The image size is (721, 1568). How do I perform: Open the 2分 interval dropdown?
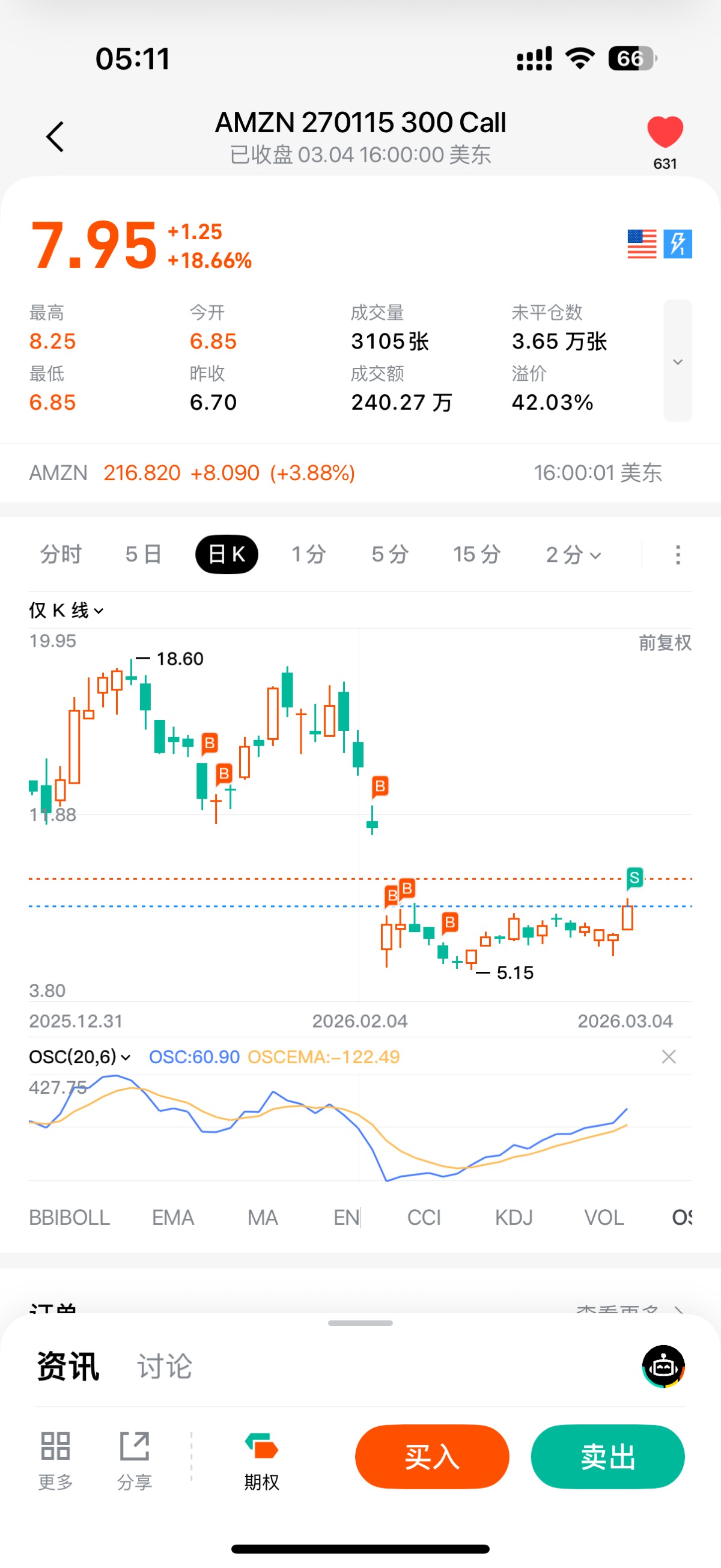tap(573, 555)
